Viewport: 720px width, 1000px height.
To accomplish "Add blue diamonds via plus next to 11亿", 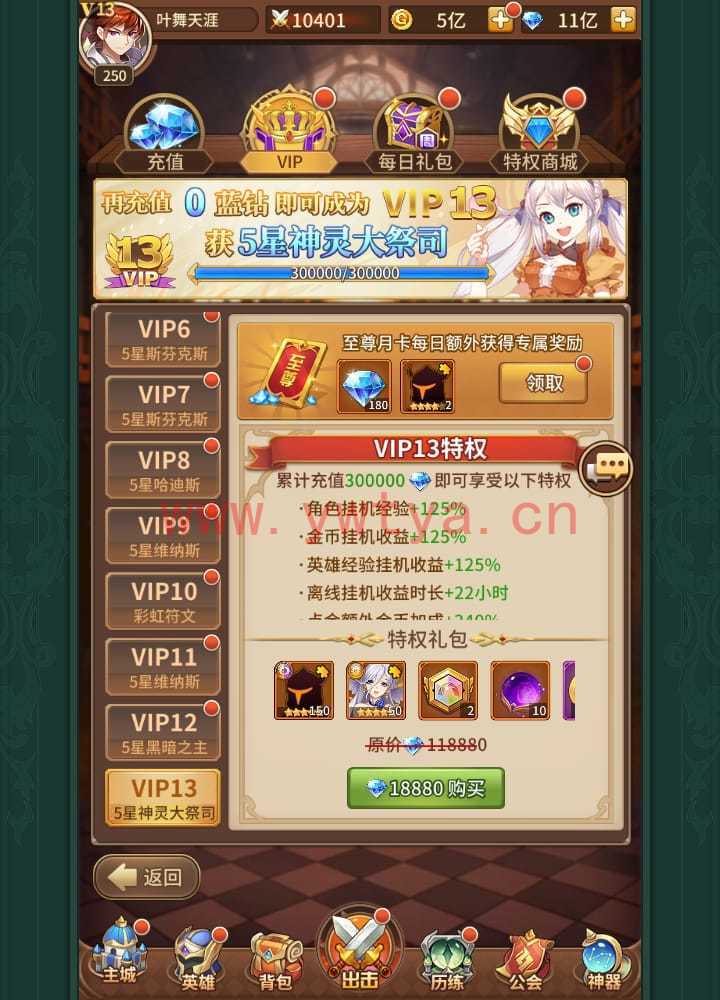I will tap(622, 19).
